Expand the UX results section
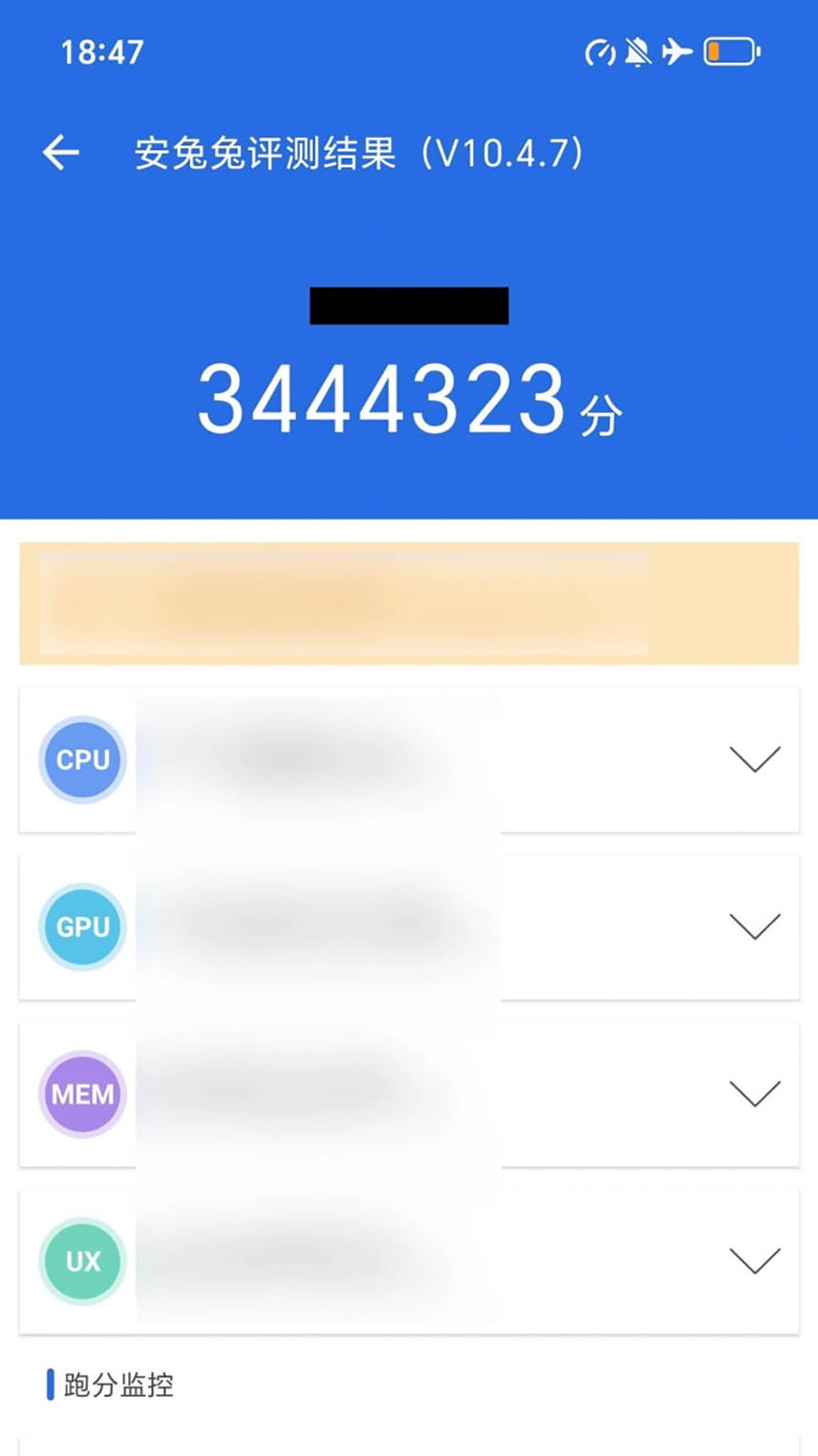Image resolution: width=818 pixels, height=1456 pixels. tap(754, 1260)
